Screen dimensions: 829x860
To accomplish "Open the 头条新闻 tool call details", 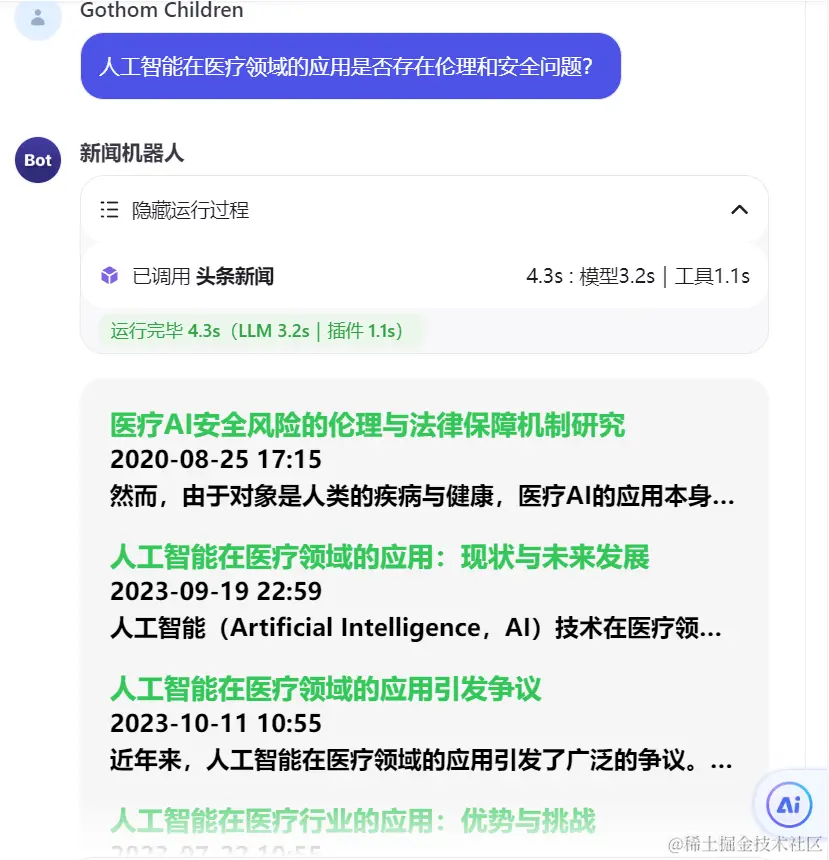I will (234, 277).
